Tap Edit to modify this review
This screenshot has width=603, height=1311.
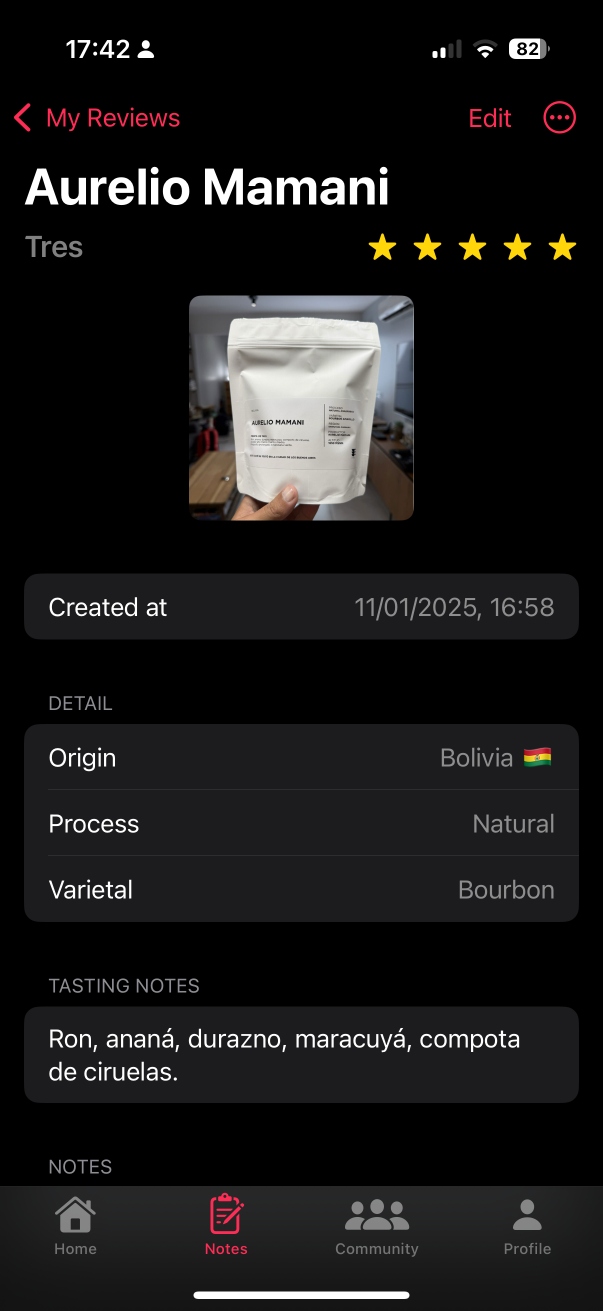coord(490,118)
